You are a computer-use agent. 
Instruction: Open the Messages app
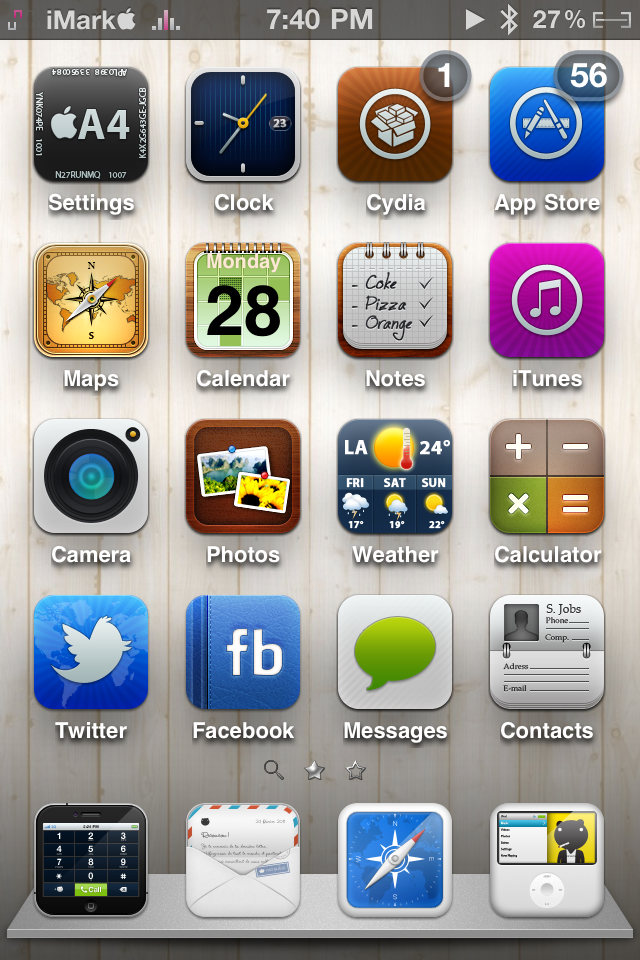click(395, 652)
